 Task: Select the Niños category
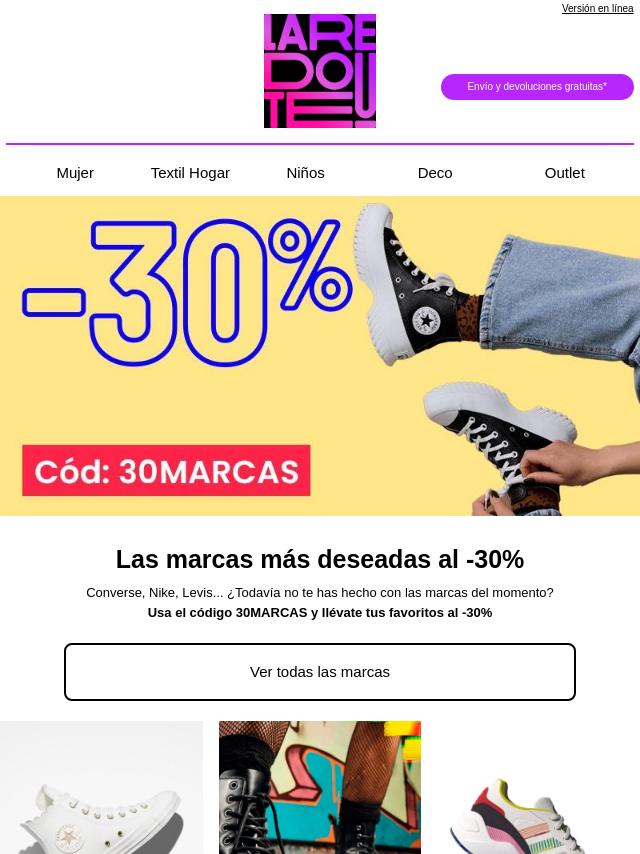[x=305, y=173]
